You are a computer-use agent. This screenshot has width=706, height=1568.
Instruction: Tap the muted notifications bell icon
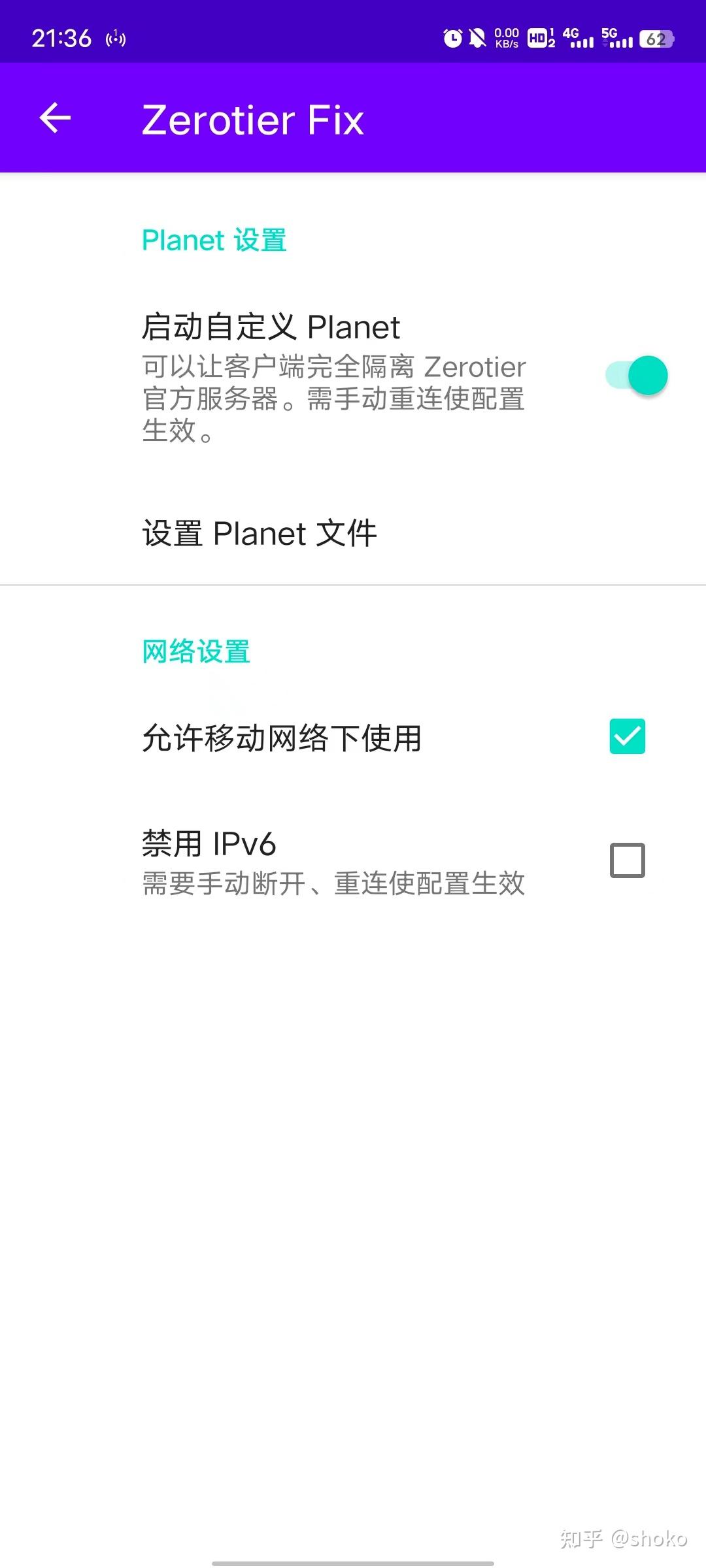477,38
